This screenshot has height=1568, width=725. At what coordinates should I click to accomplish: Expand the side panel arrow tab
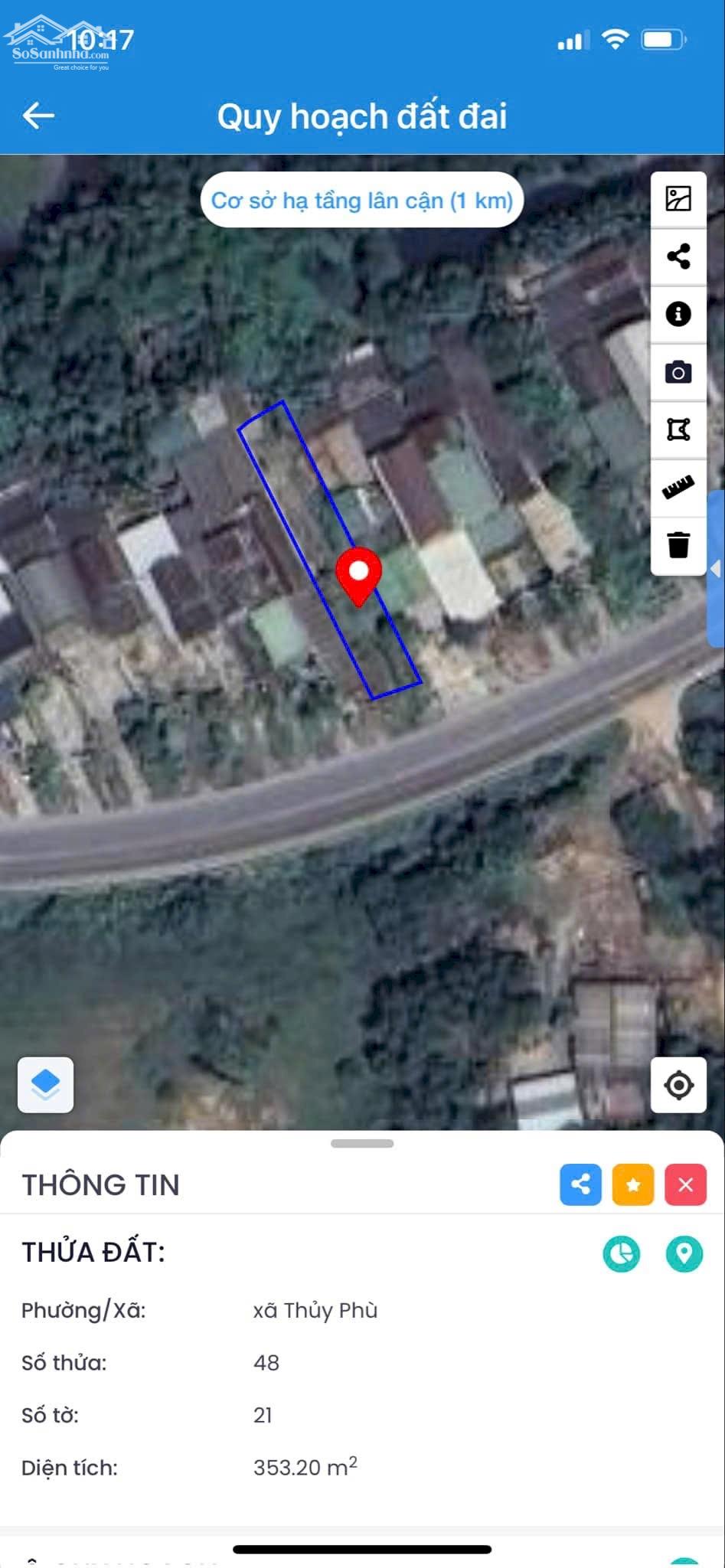coord(717,569)
